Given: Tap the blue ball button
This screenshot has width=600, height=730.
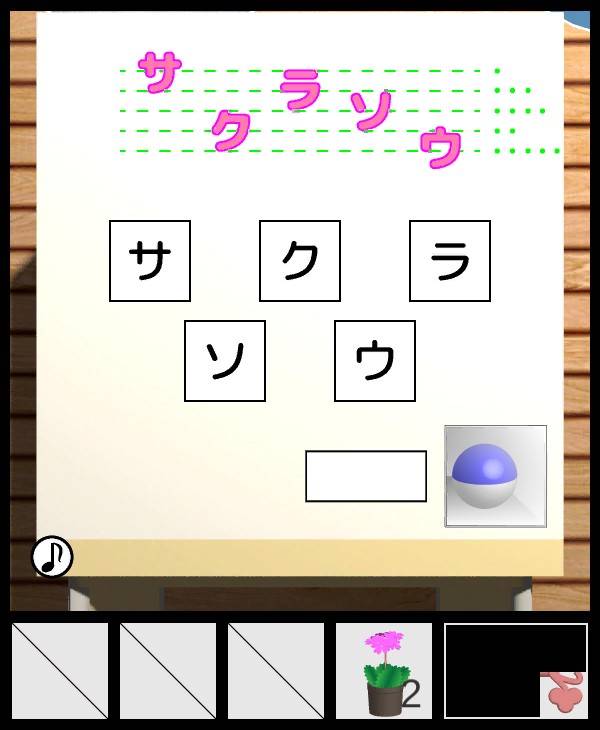Looking at the screenshot, I should pos(496,476).
